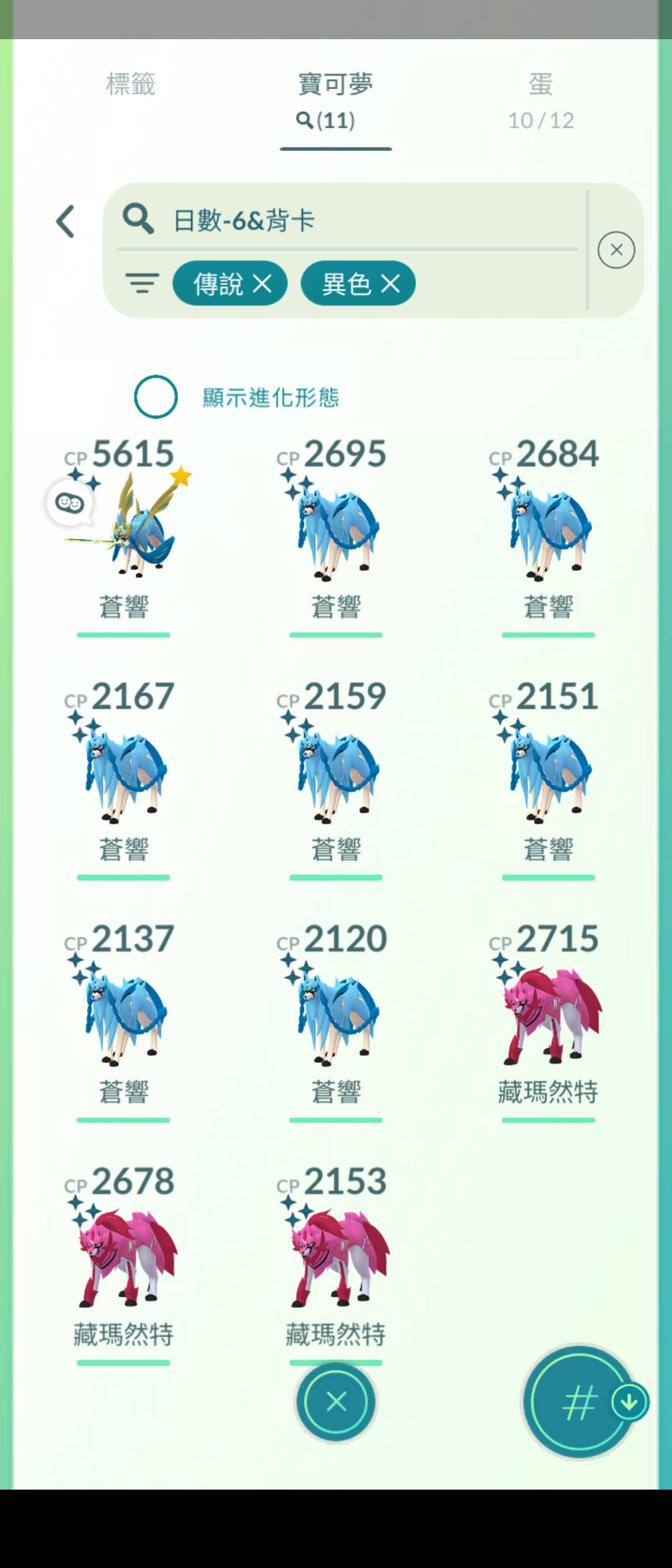Screen dimensions: 672x1568
Task: Switch to the 蛋 tab
Action: point(540,100)
